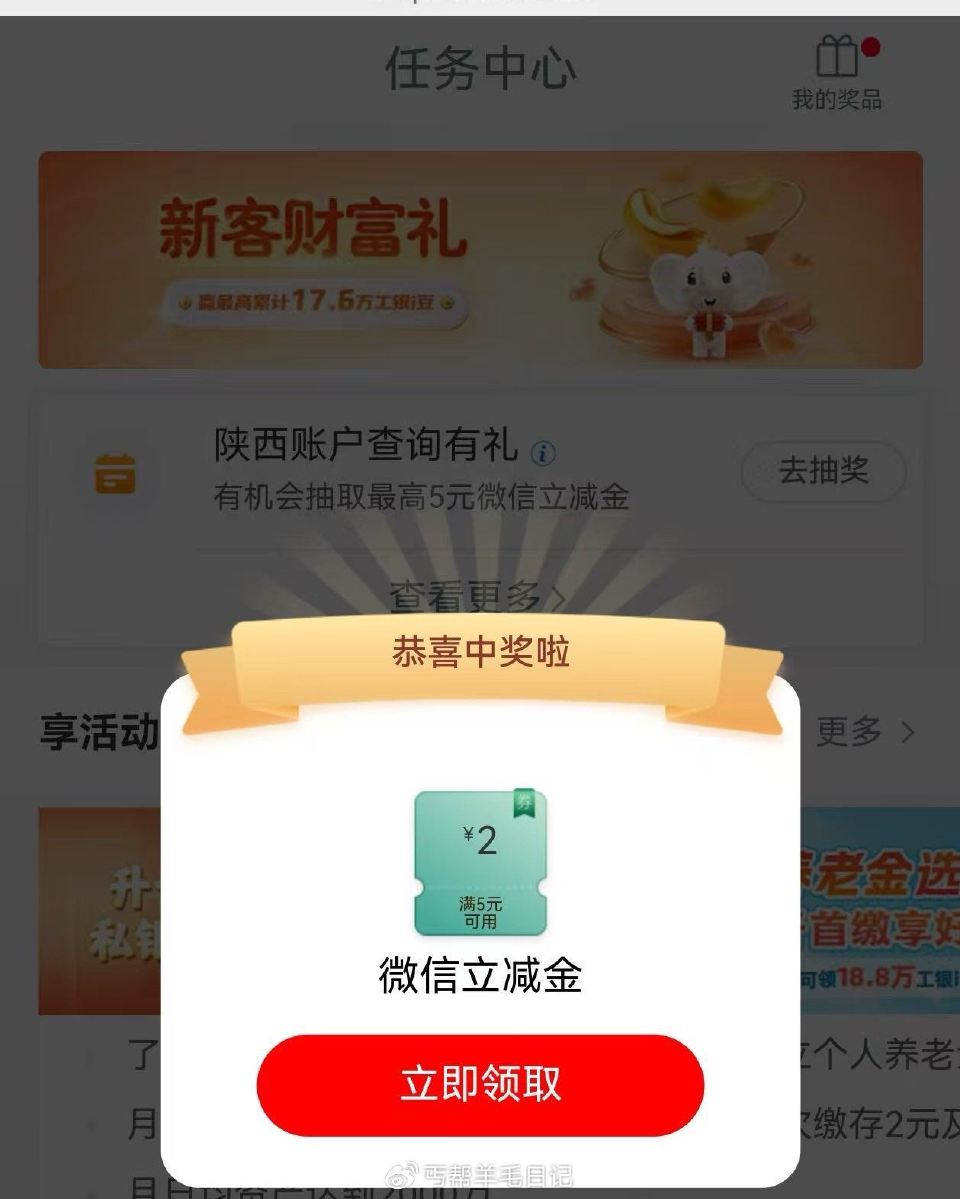Click the 去抽奖 lottery button
This screenshot has height=1199, width=960.
(821, 471)
